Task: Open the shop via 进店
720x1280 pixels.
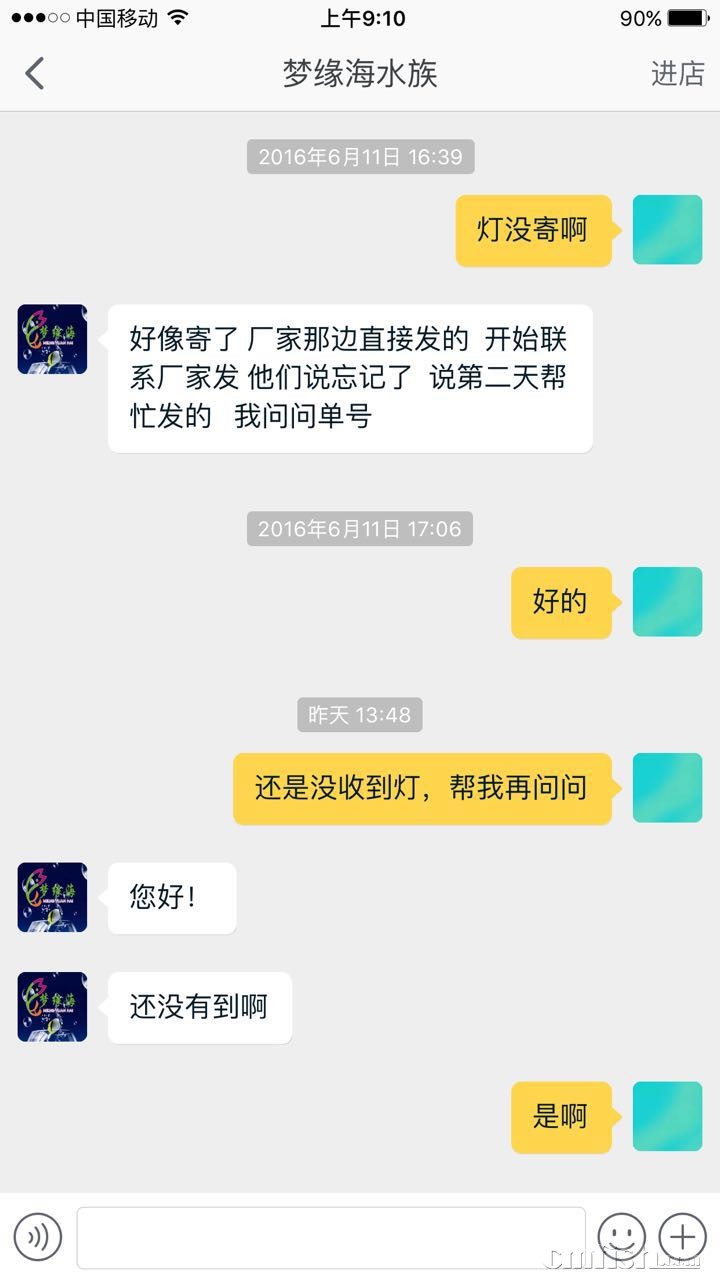Action: pos(677,73)
